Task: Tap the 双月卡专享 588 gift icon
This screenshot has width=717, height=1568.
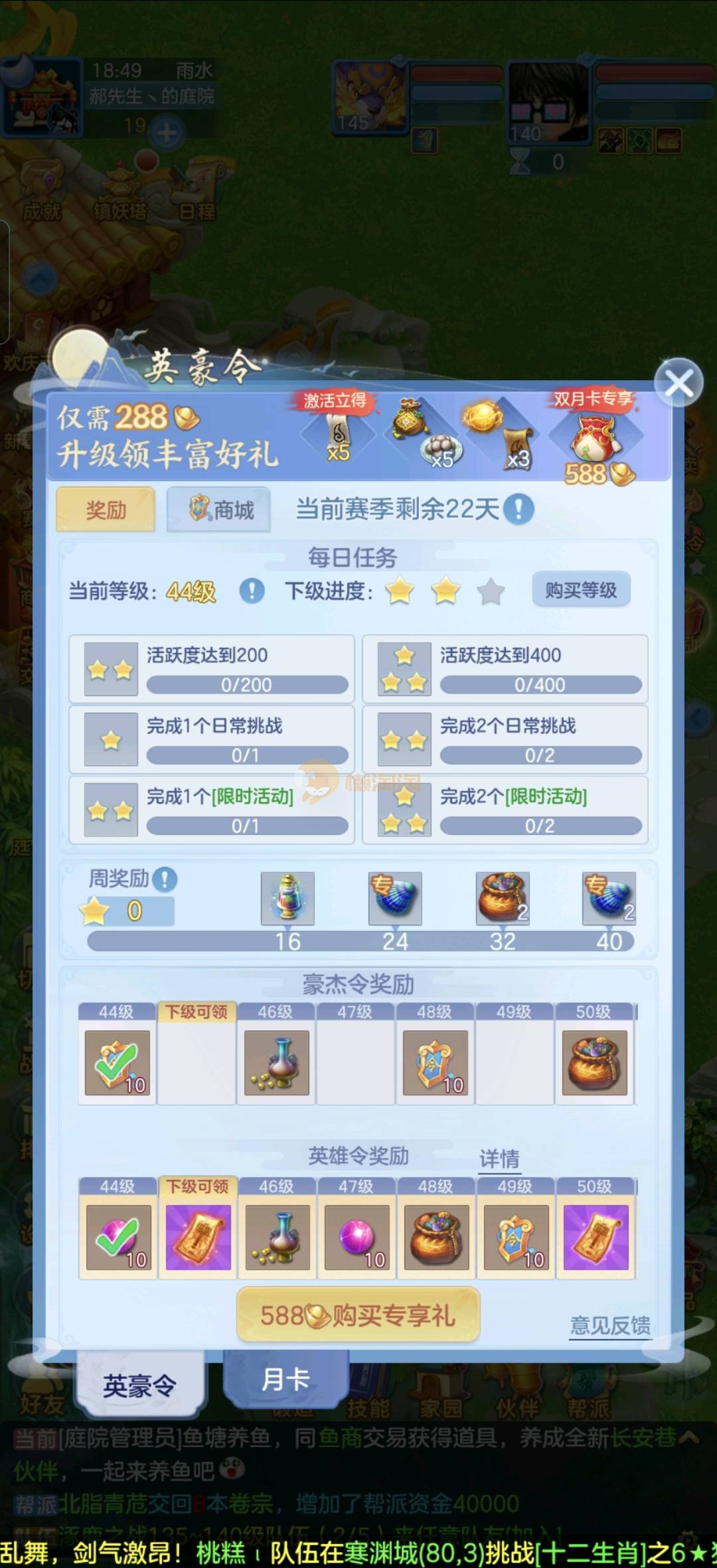Action: point(595,441)
